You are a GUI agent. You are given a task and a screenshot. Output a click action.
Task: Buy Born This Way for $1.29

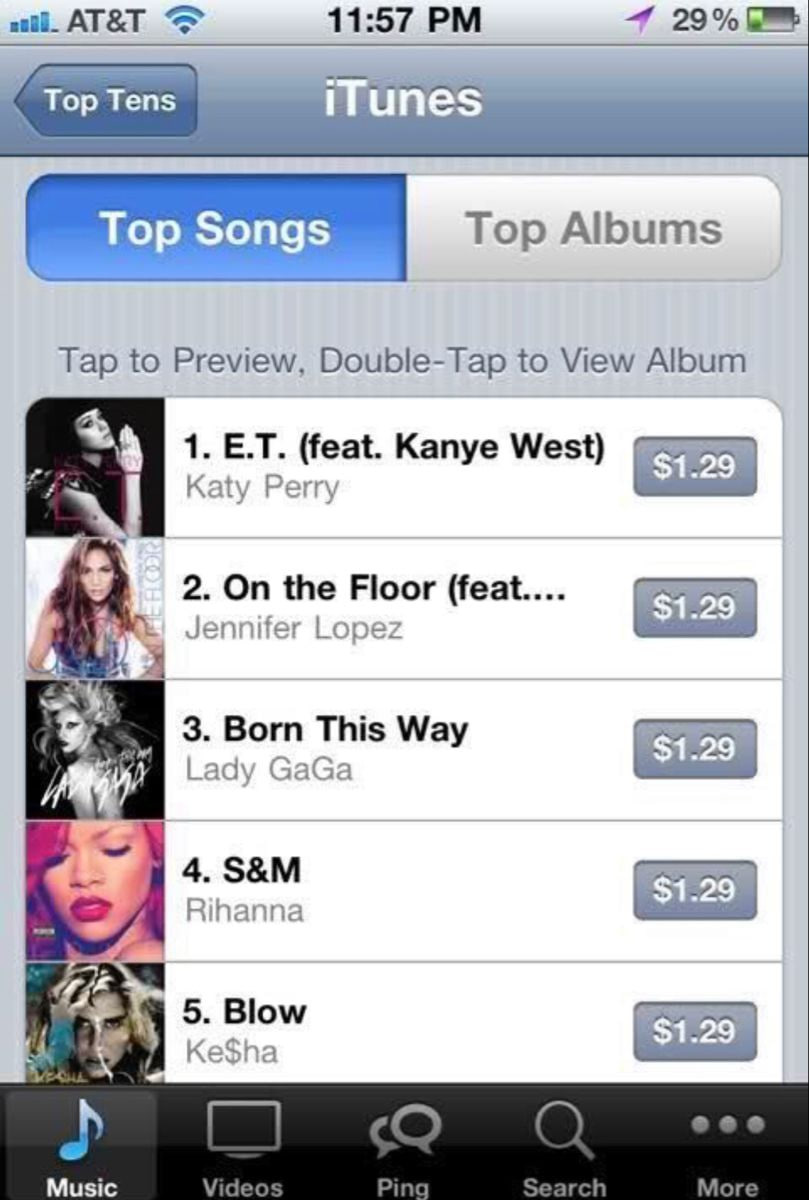click(694, 748)
